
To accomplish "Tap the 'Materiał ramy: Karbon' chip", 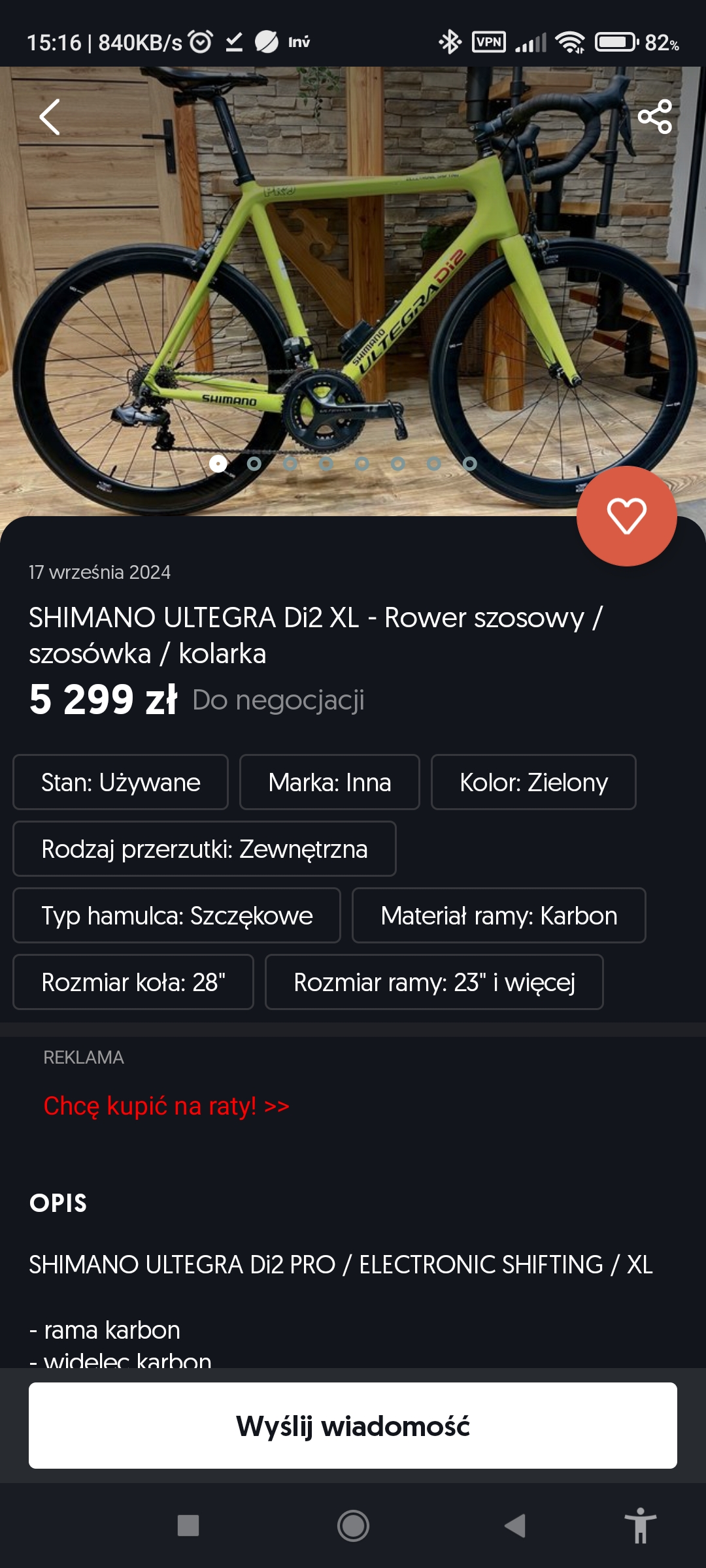I will click(499, 915).
